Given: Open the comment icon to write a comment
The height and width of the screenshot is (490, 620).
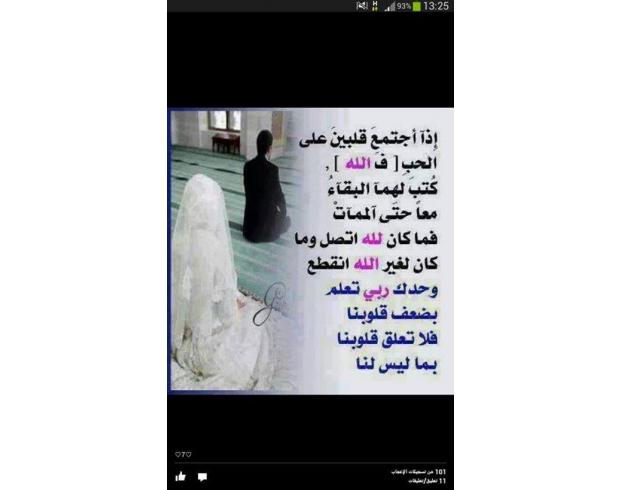Looking at the screenshot, I should [202, 476].
